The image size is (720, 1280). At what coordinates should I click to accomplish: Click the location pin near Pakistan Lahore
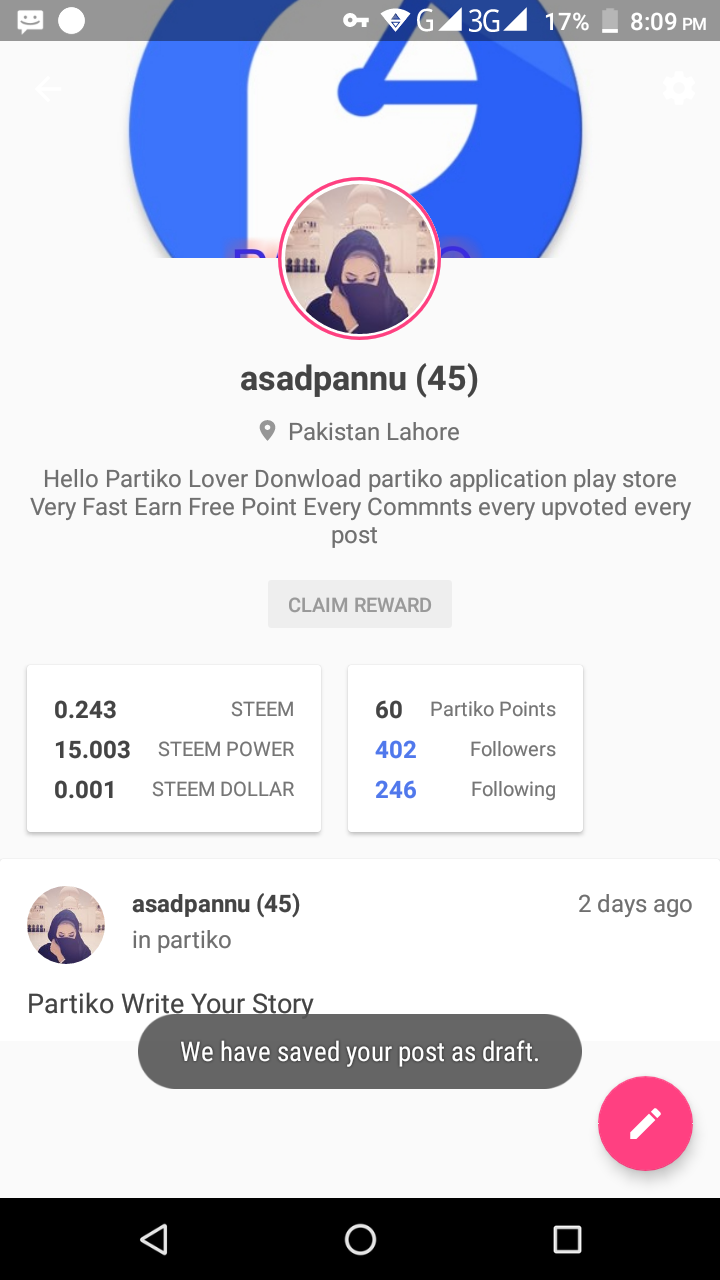click(x=266, y=430)
